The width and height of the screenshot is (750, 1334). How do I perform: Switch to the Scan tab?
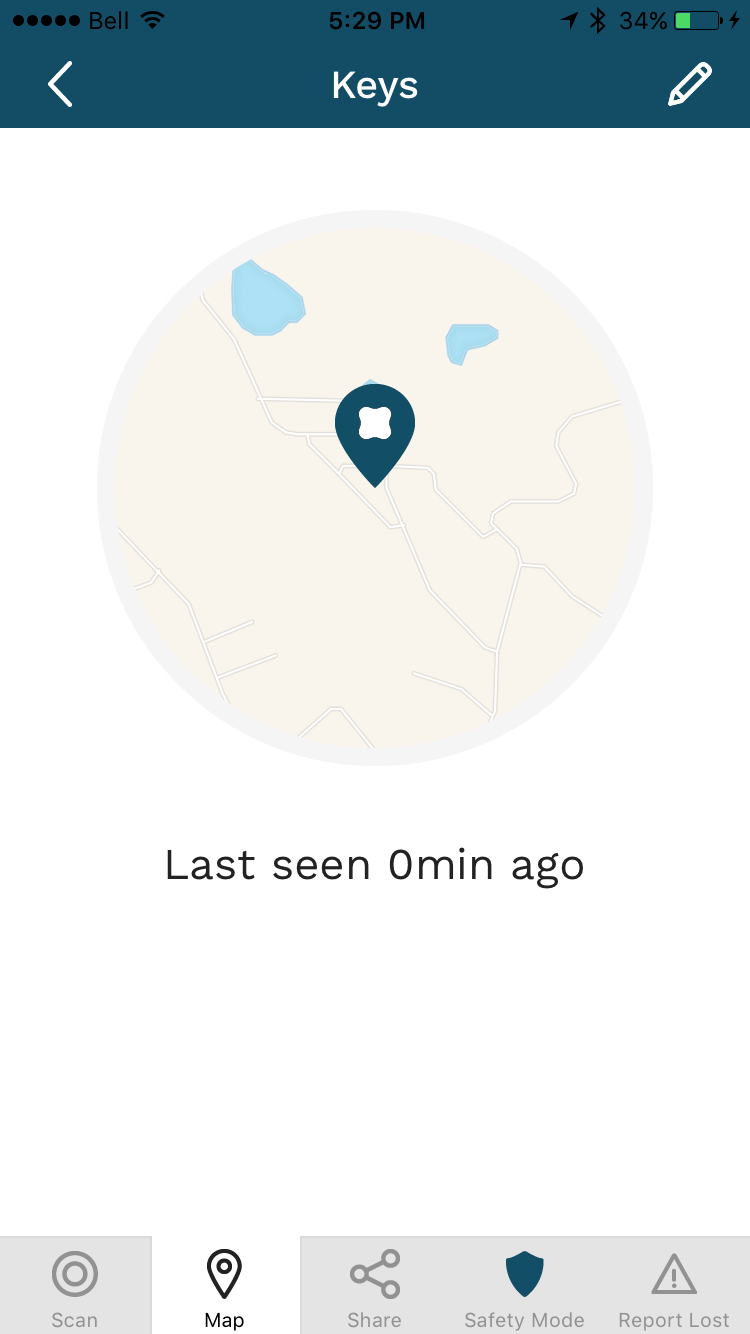click(x=75, y=1286)
